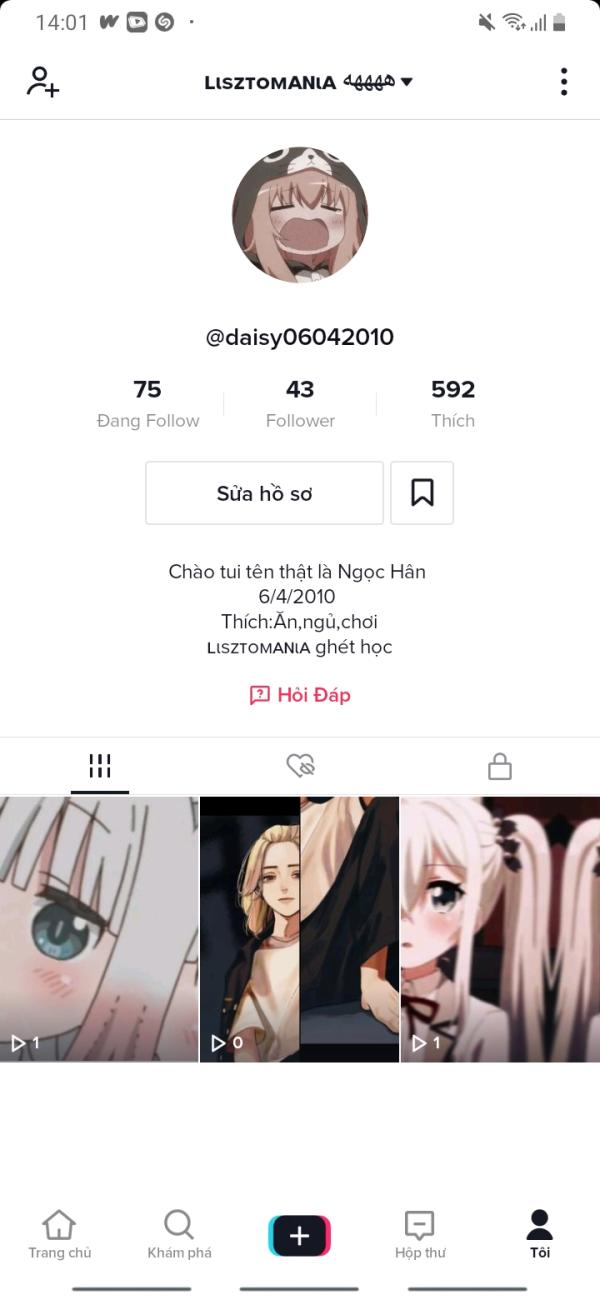Tap the profile avatar picture

(x=300, y=215)
